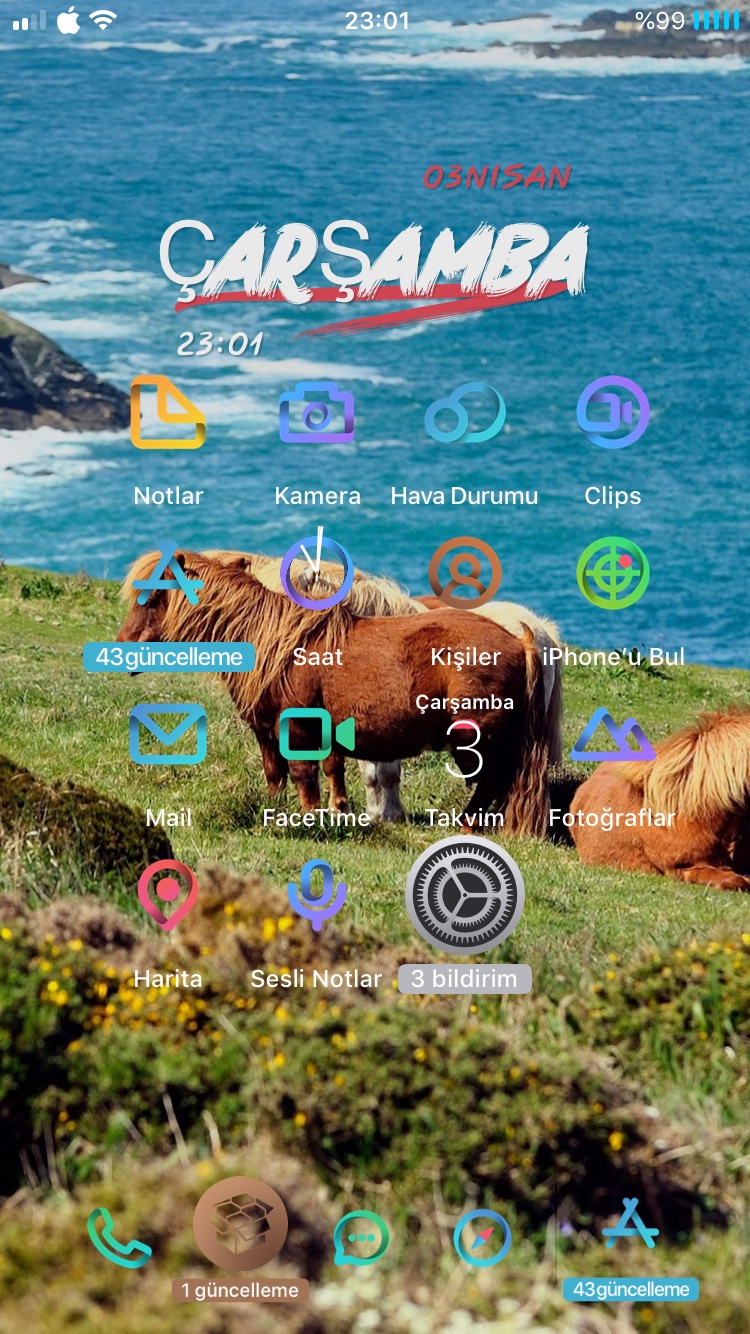The width and height of the screenshot is (750, 1334).
Task: Open Cydia with 1 güncelleme
Action: pos(241,1225)
